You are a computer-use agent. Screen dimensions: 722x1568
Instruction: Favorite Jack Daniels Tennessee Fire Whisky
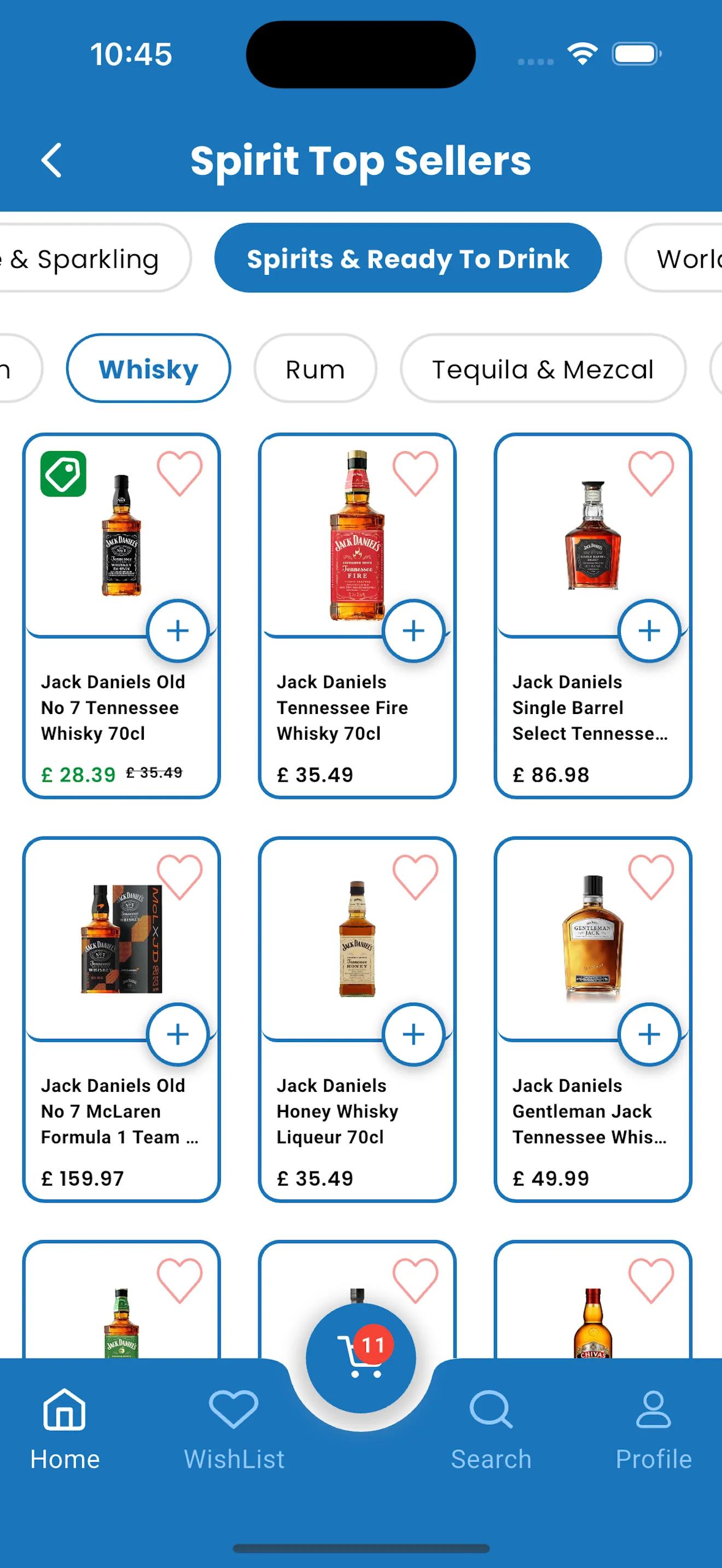pyautogui.click(x=415, y=473)
